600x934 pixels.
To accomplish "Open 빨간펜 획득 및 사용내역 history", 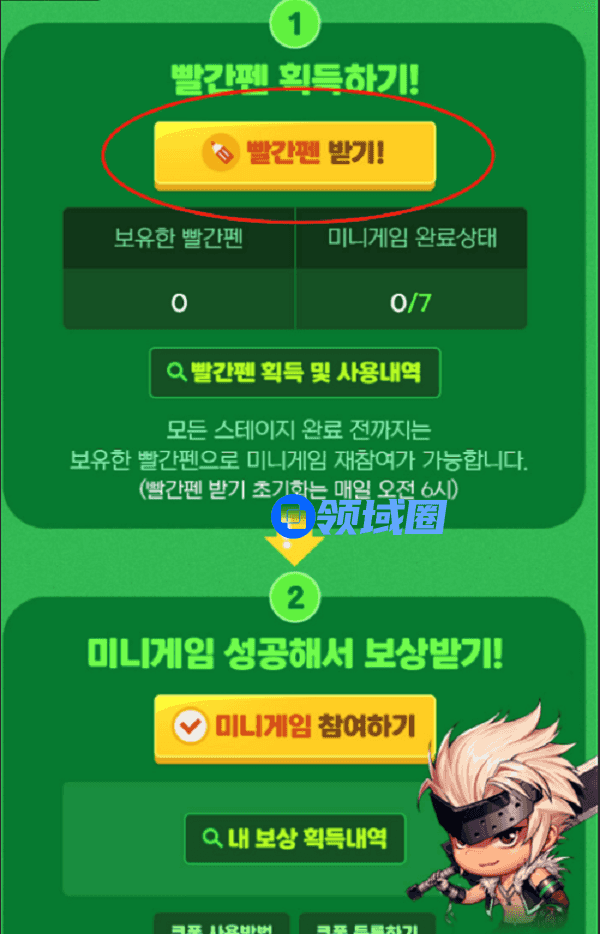I will pos(294,373).
